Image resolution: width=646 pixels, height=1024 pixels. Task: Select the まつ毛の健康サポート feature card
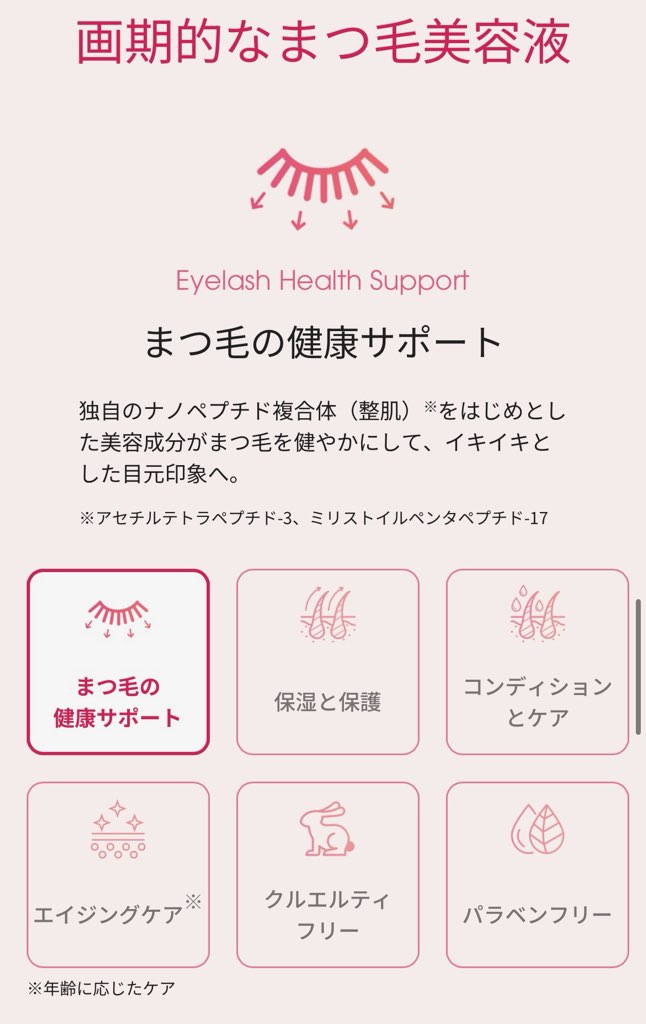coord(118,662)
